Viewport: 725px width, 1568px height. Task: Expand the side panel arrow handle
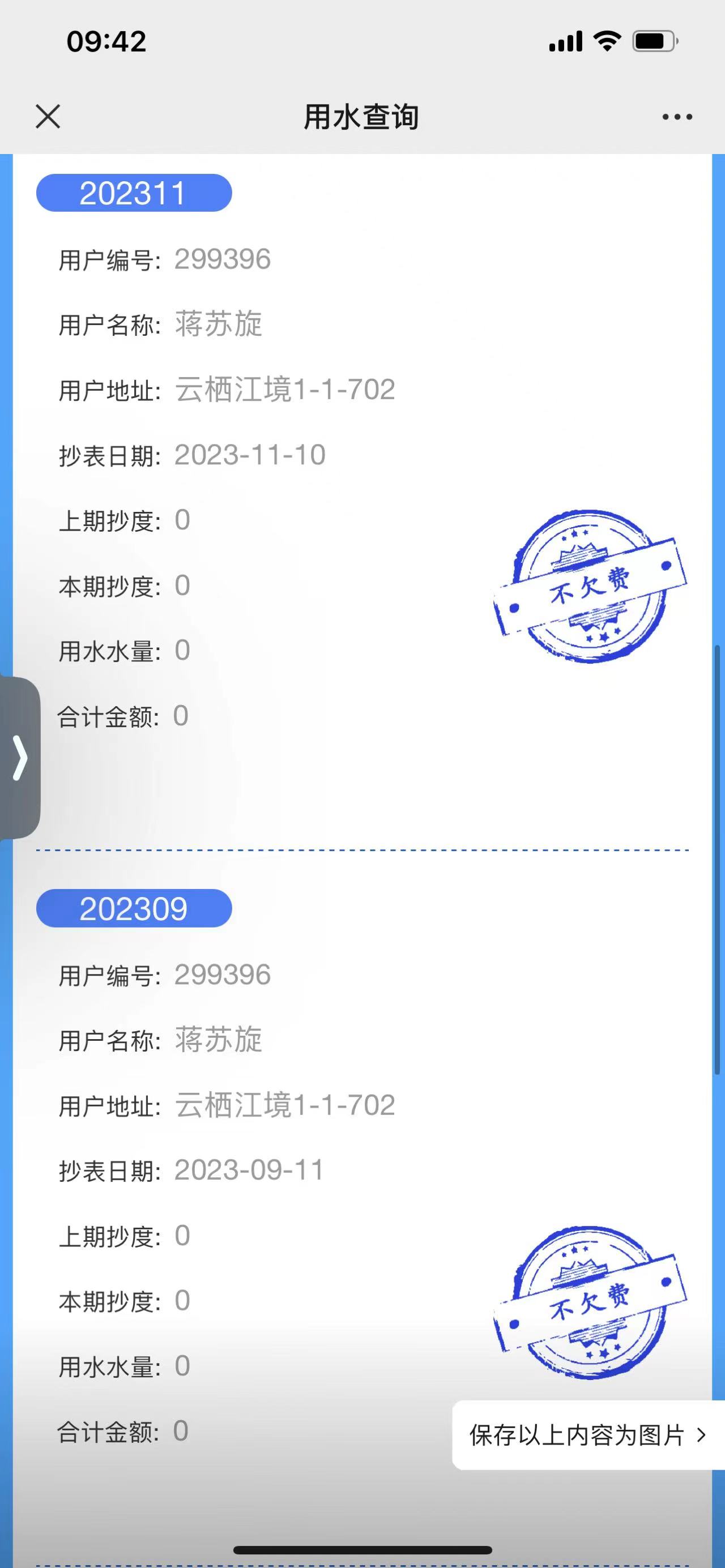pos(20,757)
